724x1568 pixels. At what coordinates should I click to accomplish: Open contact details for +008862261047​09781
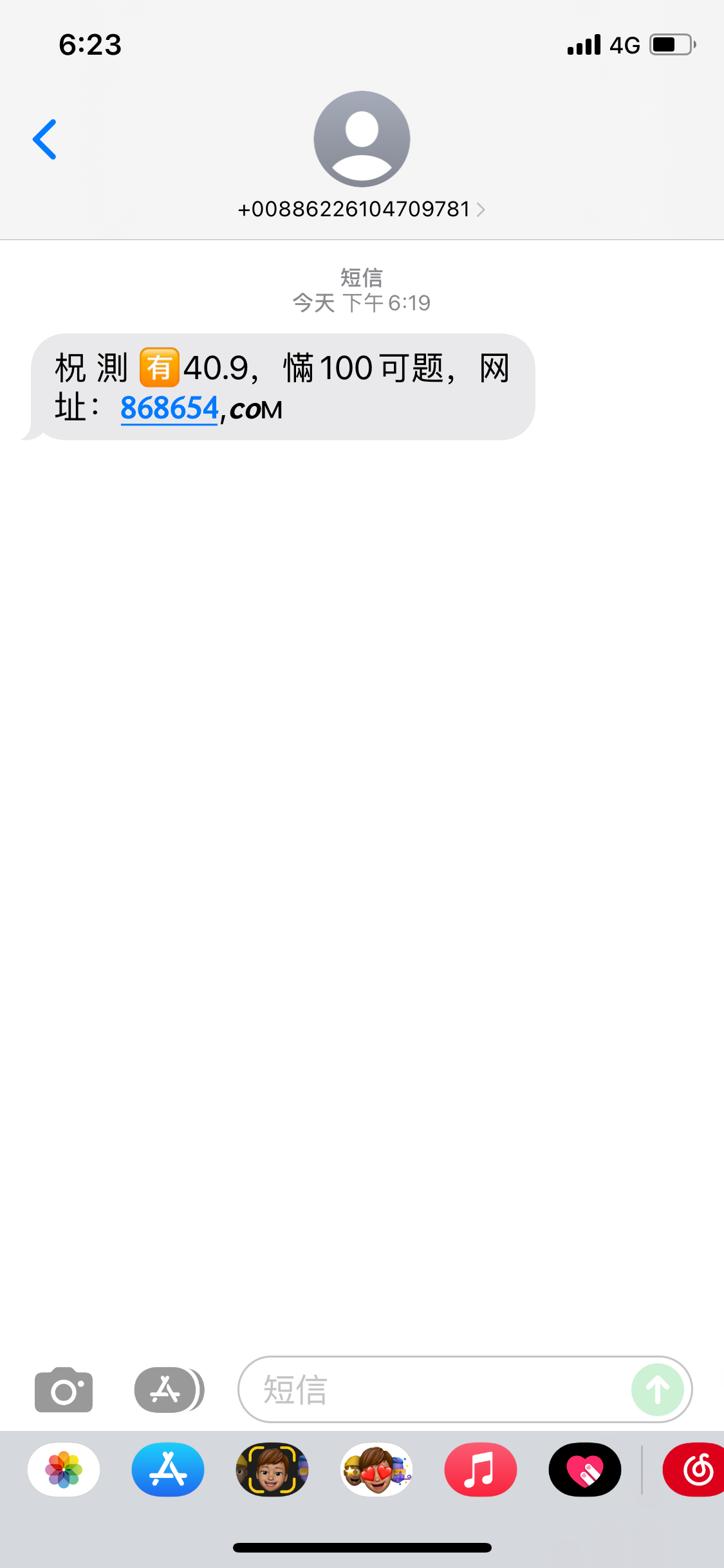(x=361, y=209)
